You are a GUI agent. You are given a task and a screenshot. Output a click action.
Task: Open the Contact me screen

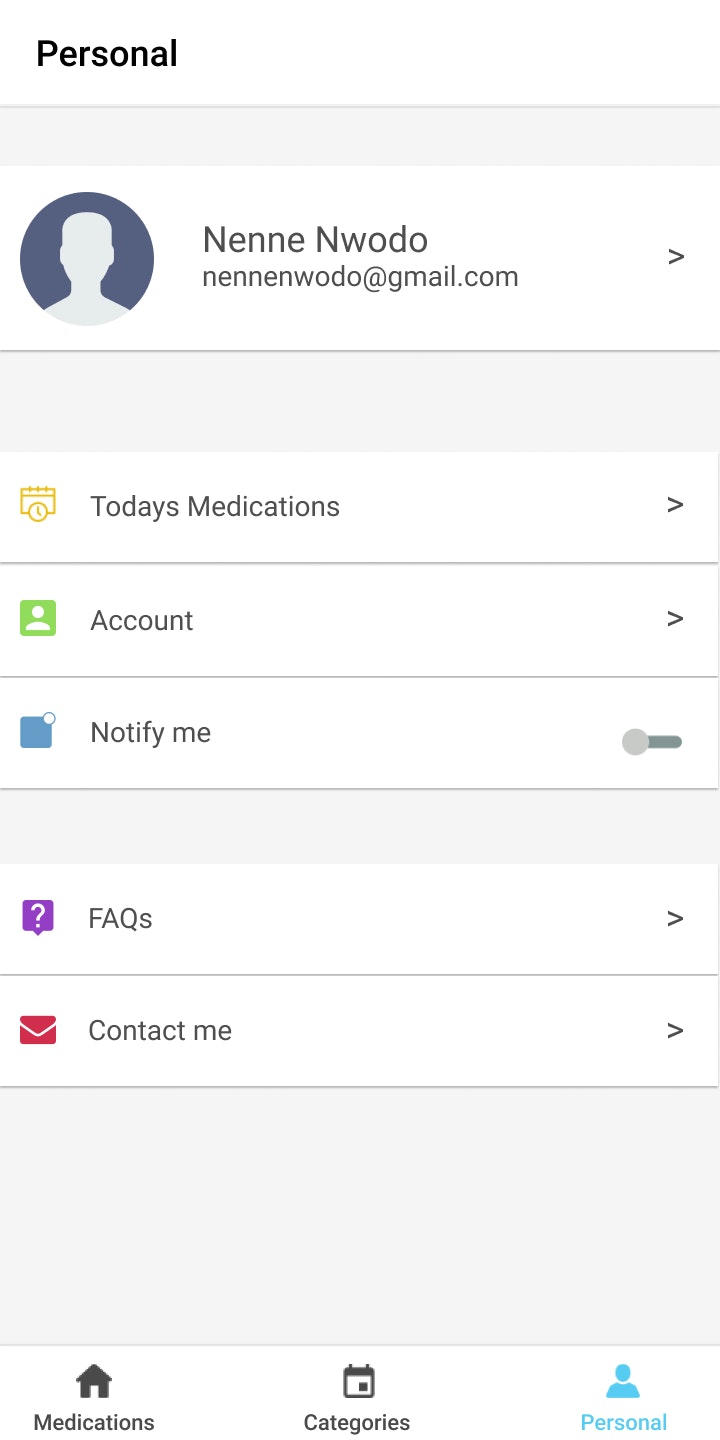click(360, 1029)
